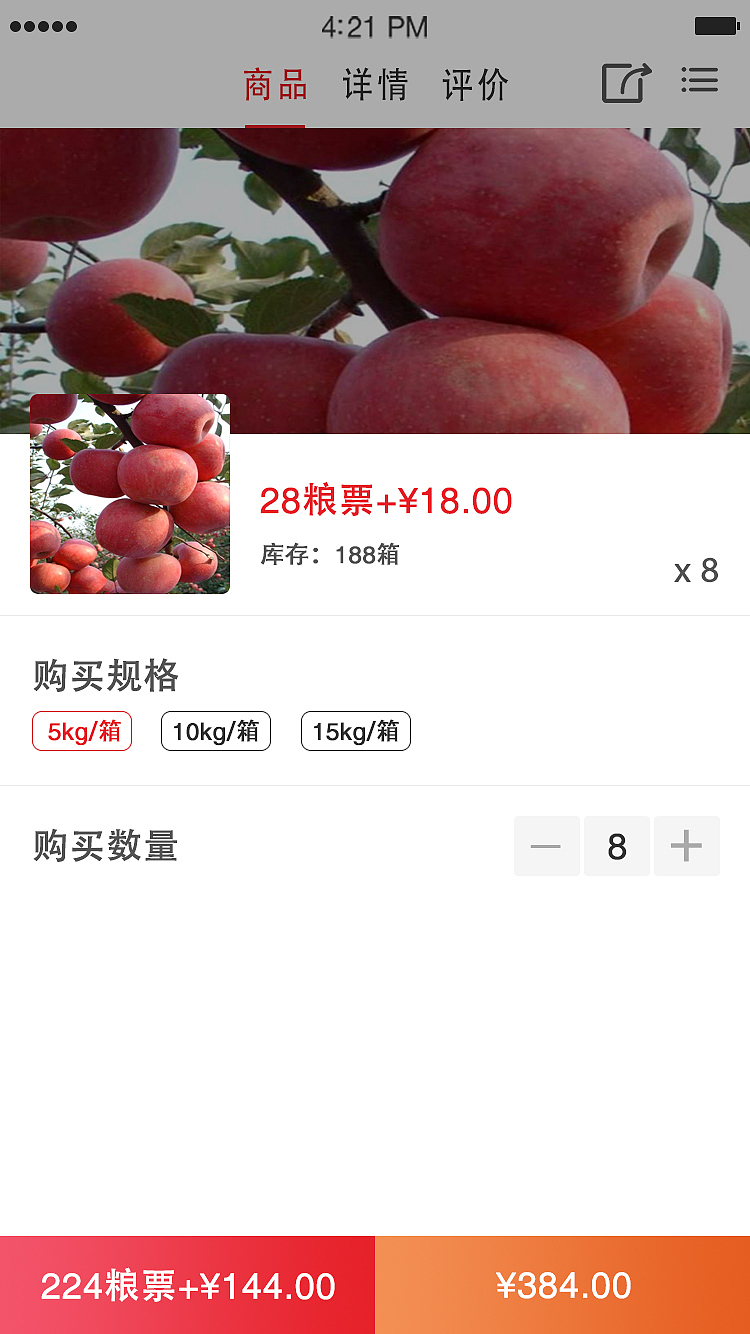750x1334 pixels.
Task: Tap the minus icon to decrease quantity
Action: 546,845
